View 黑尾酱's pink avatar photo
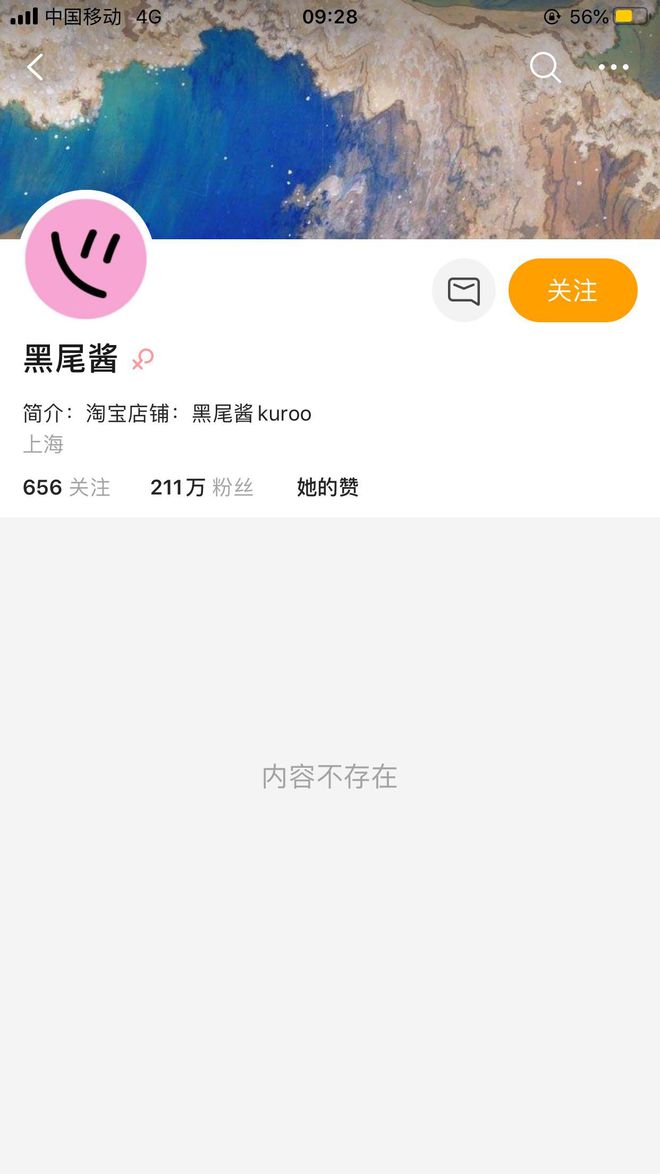 pyautogui.click(x=86, y=258)
